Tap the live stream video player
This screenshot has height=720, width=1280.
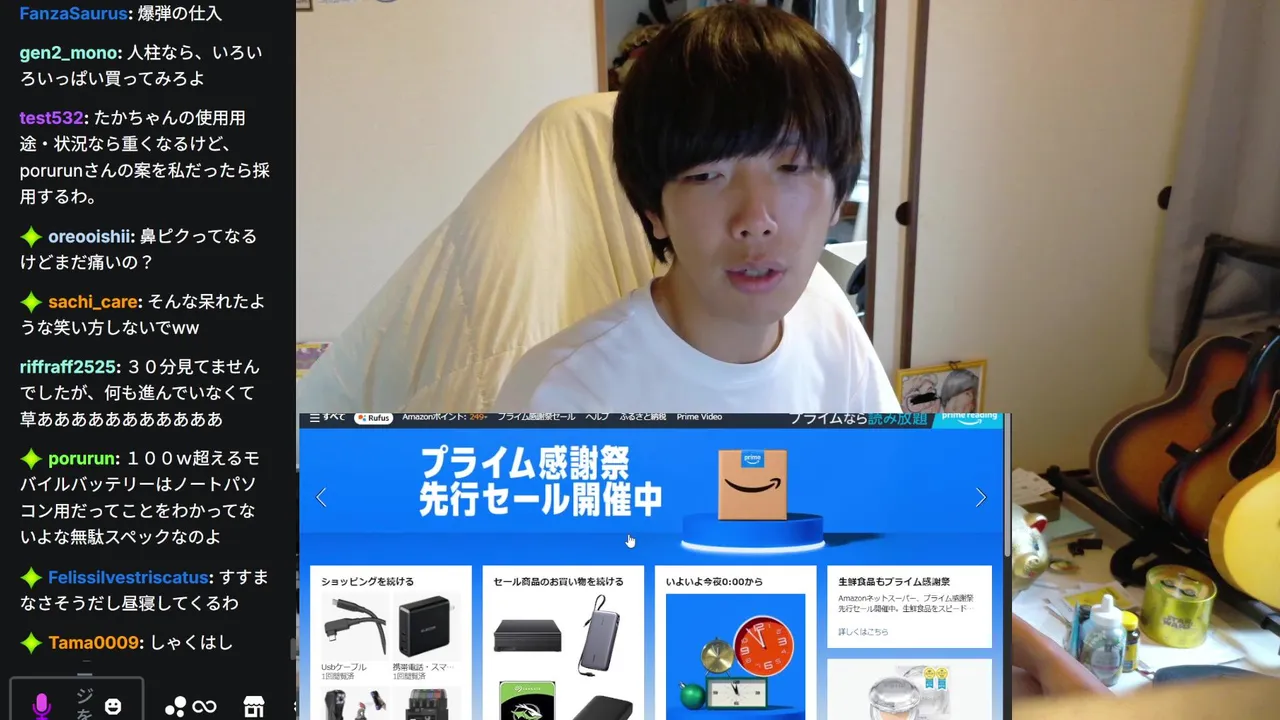[788, 360]
